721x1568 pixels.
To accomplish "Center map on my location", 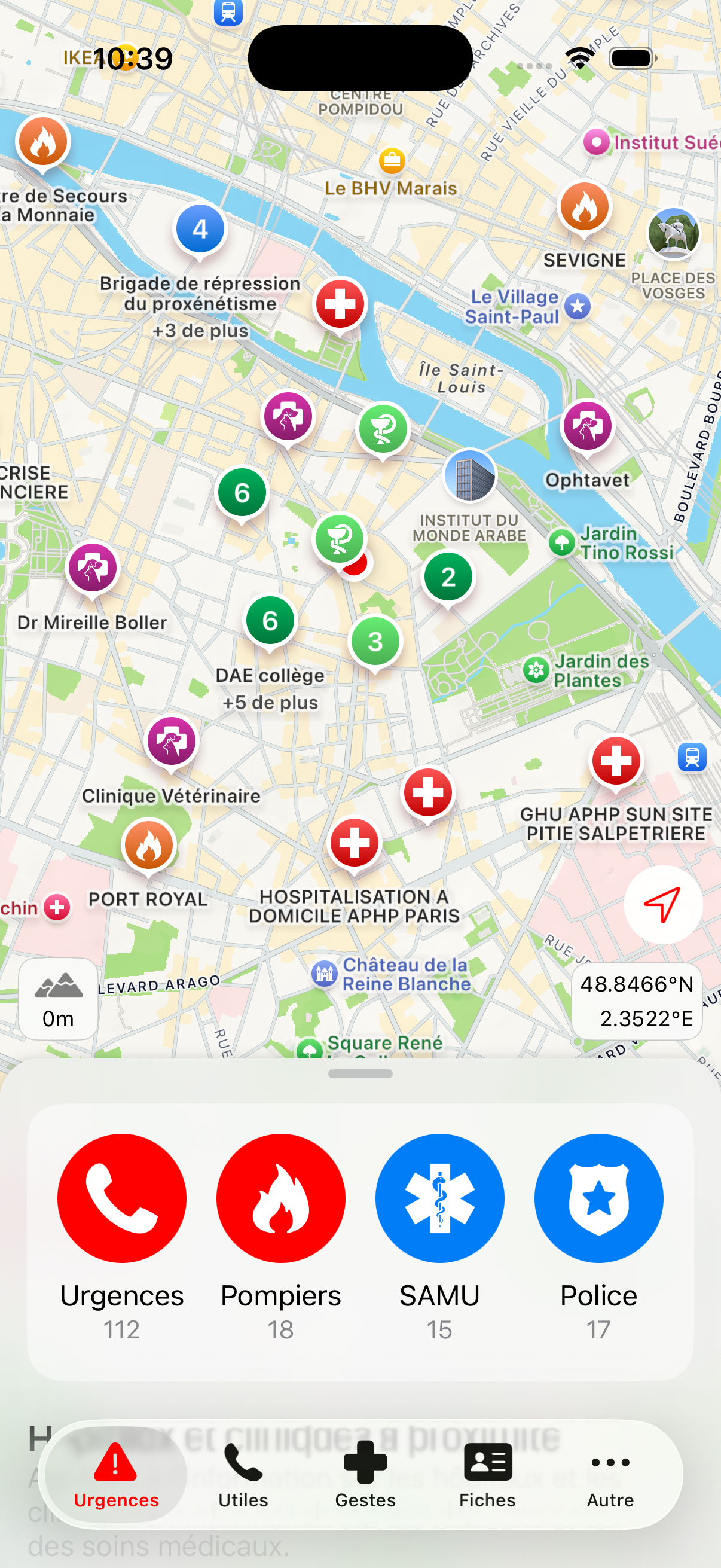I will point(662,904).
